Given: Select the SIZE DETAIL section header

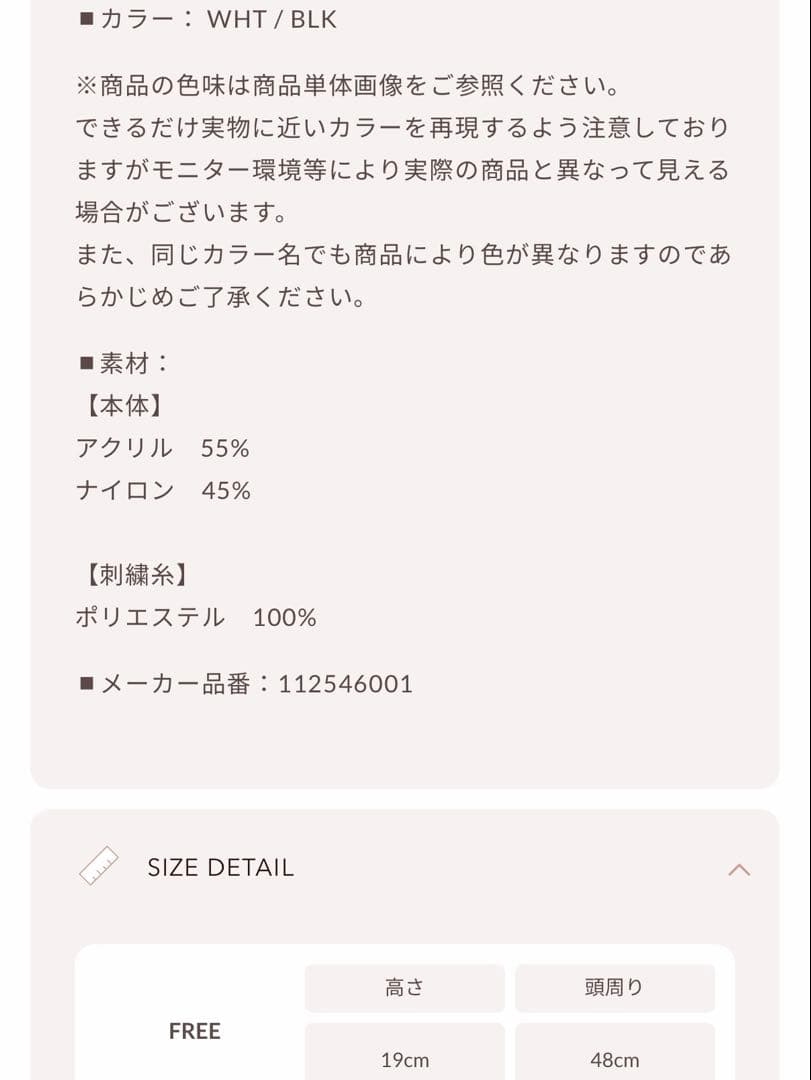Looking at the screenshot, I should tap(220, 868).
